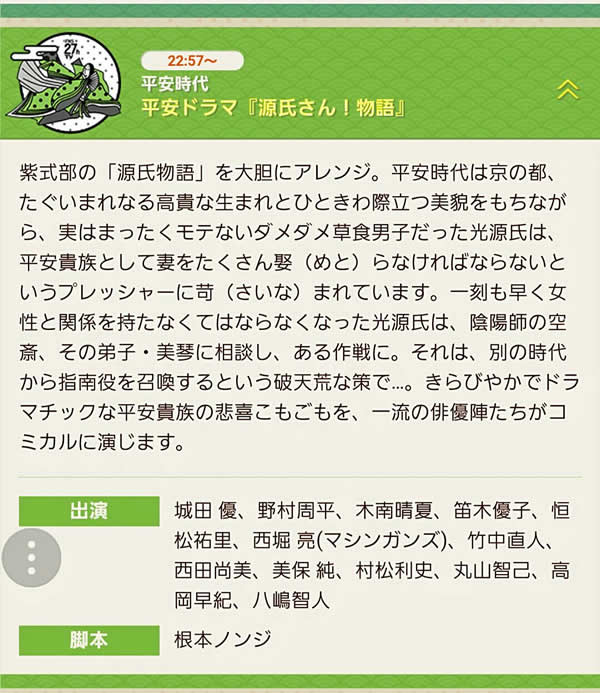Collapse the 源氏さん！物語 program details
600x693 pixels.
(567, 89)
